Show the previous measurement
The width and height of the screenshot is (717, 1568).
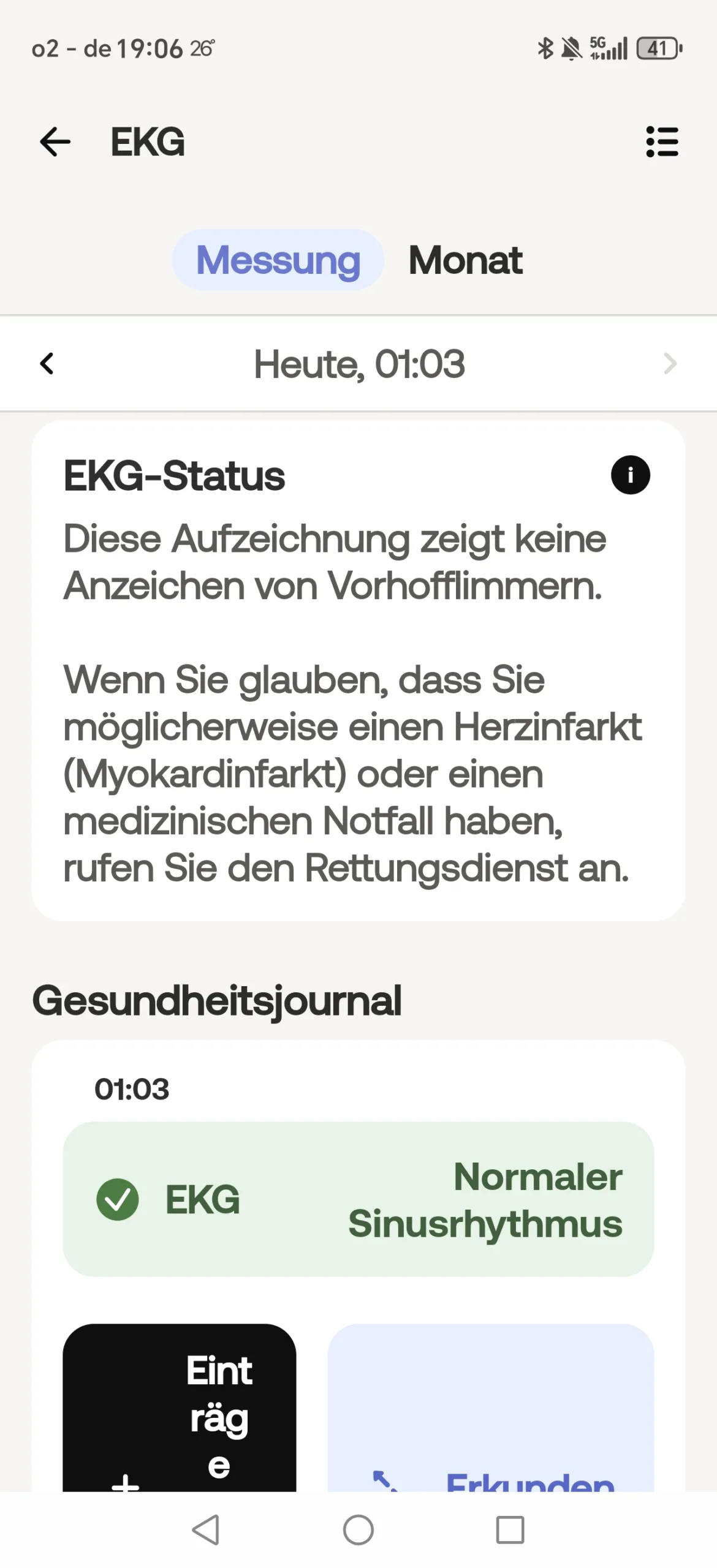pyautogui.click(x=47, y=363)
